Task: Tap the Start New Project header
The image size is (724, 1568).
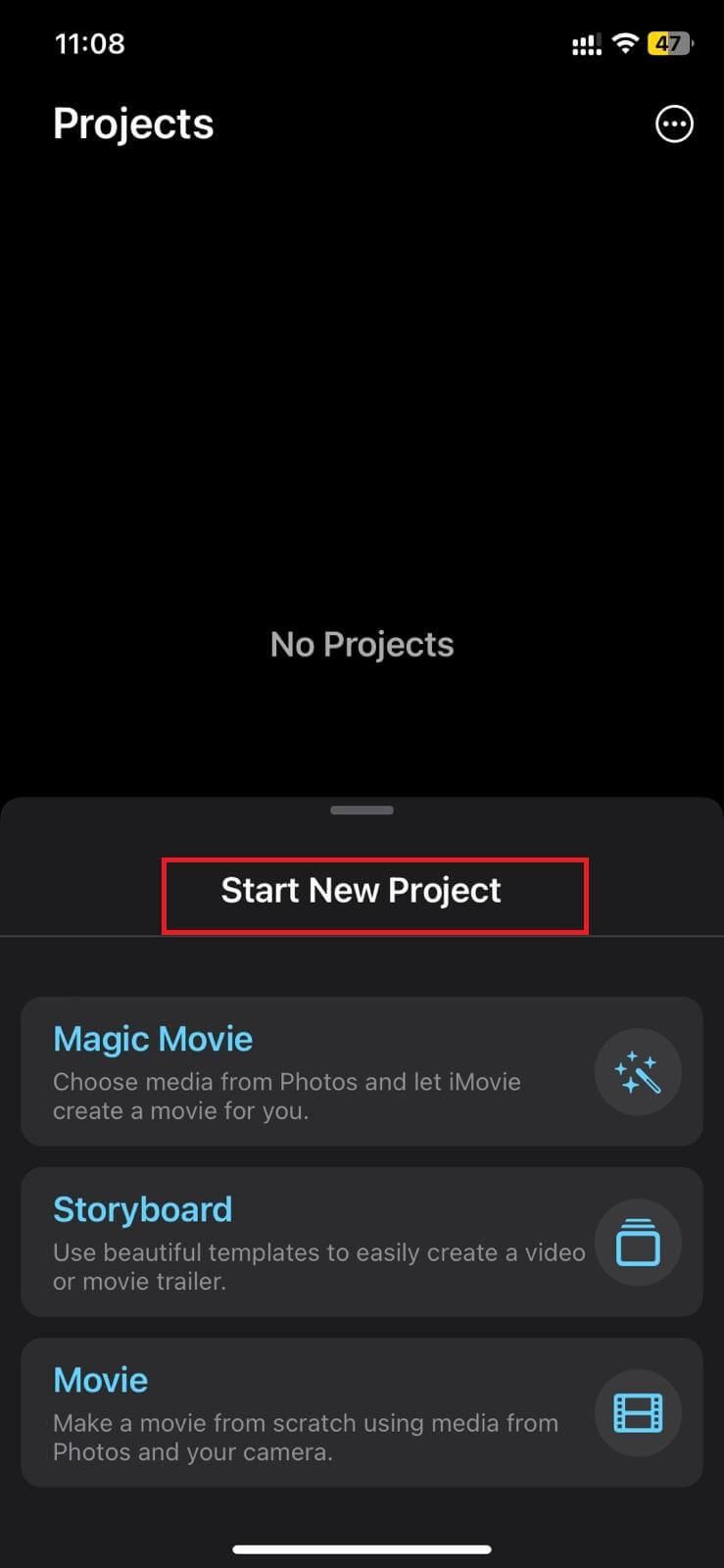Action: tap(362, 891)
